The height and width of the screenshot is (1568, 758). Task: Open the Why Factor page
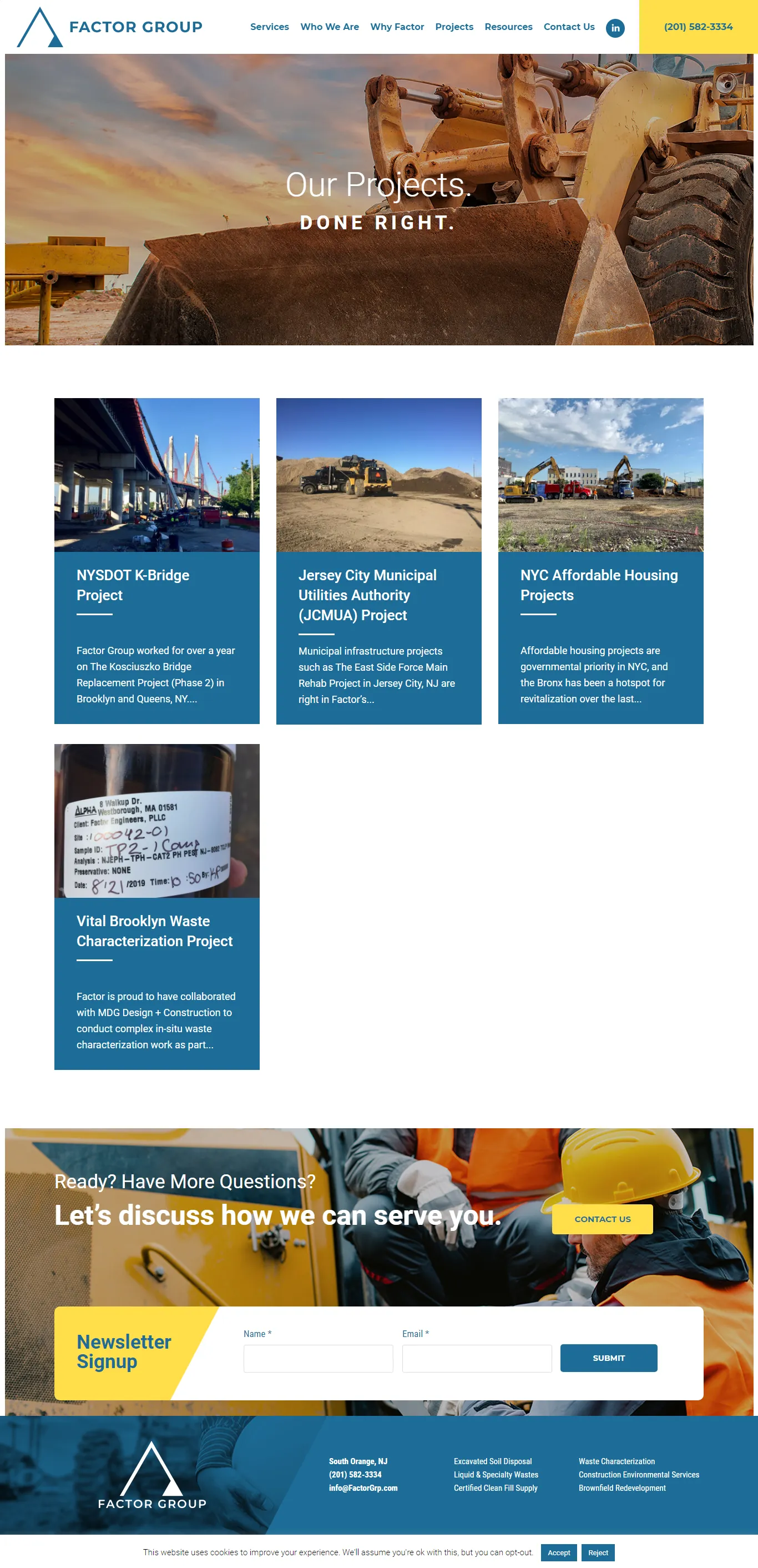397,27
